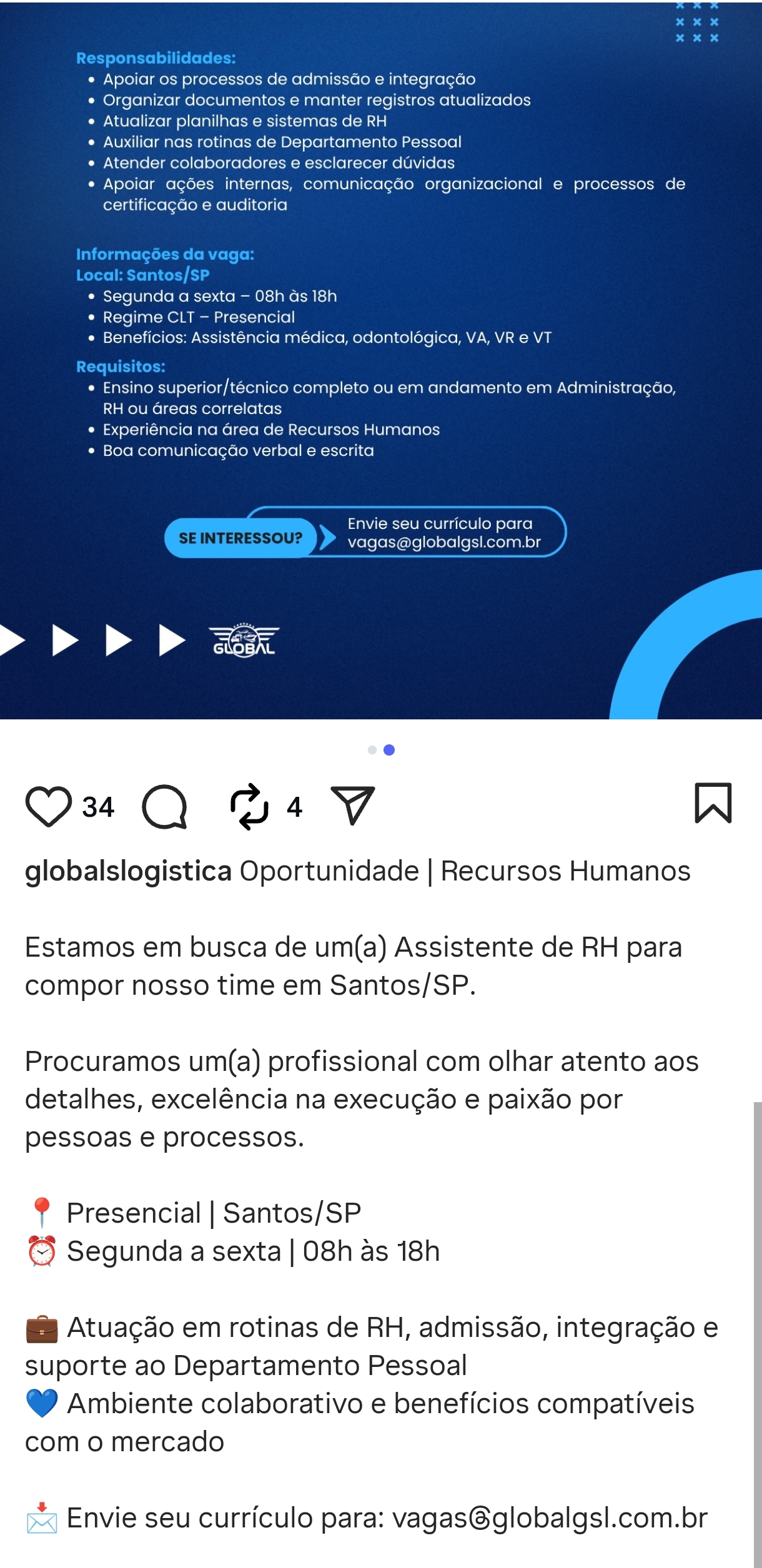Image resolution: width=762 pixels, height=1568 pixels.
Task: Like the globalslogistica post
Action: (x=48, y=806)
